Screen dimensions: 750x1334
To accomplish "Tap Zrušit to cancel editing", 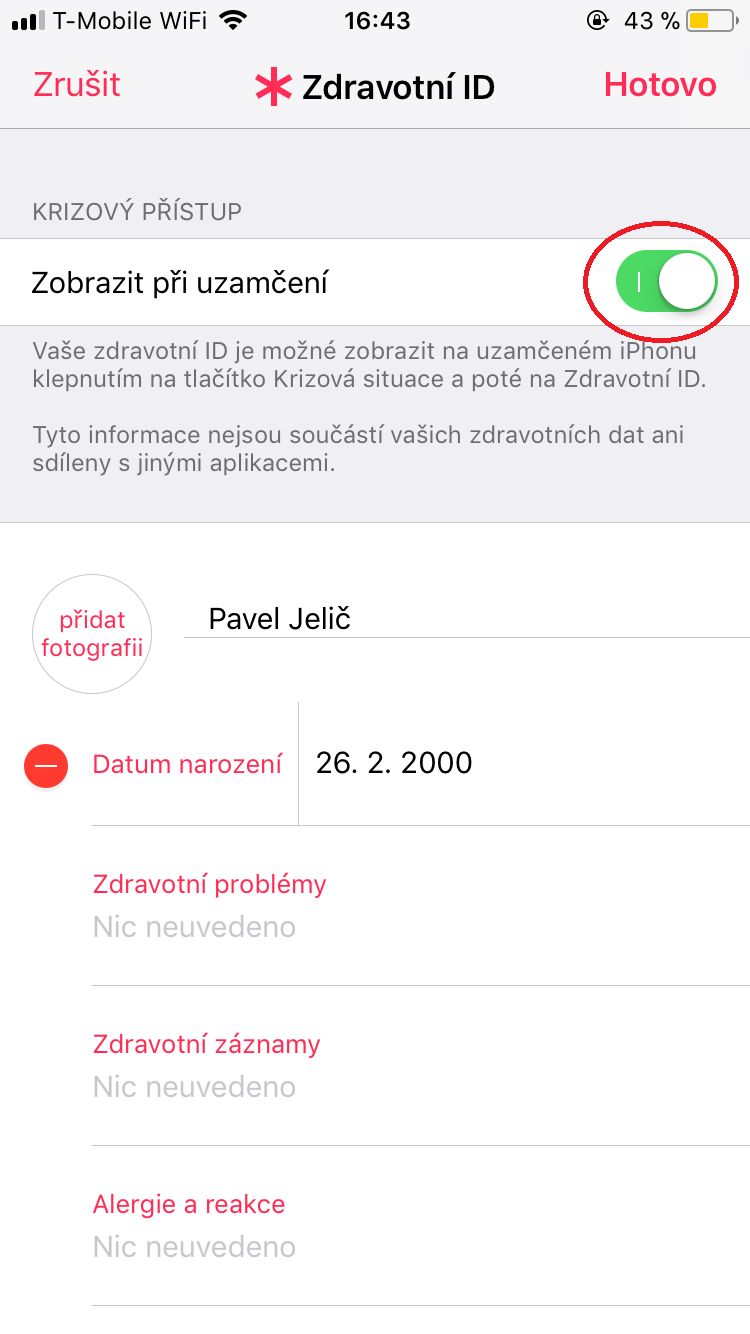I will pos(77,85).
